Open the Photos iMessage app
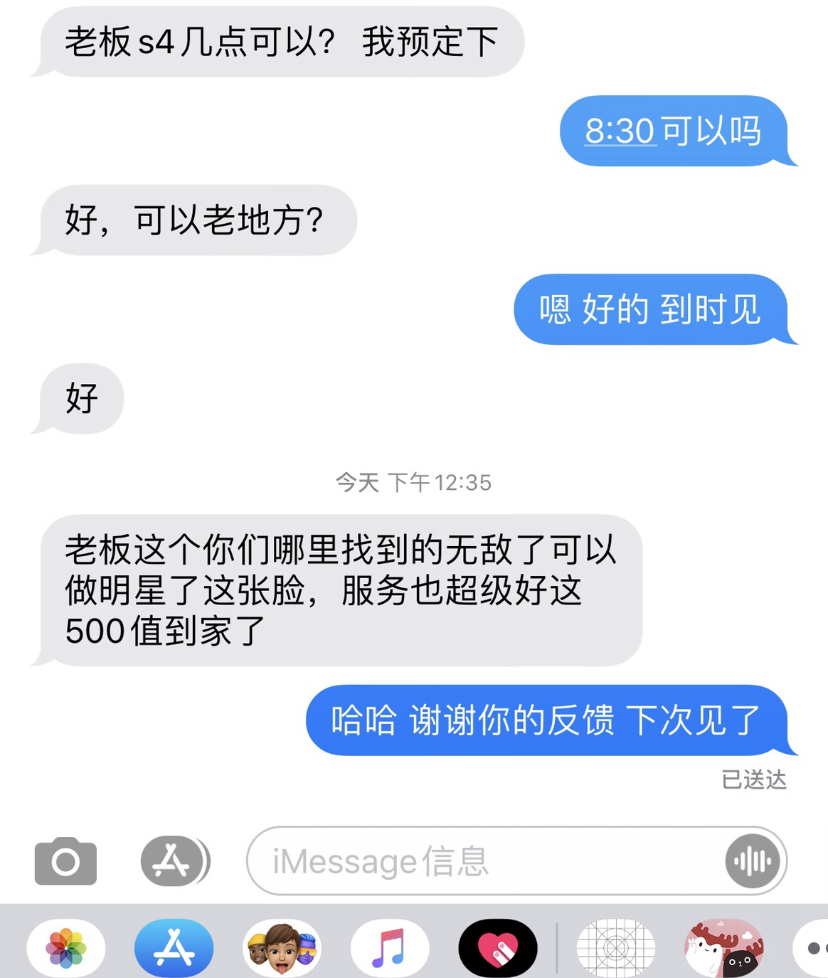The image size is (828, 978). [66, 947]
